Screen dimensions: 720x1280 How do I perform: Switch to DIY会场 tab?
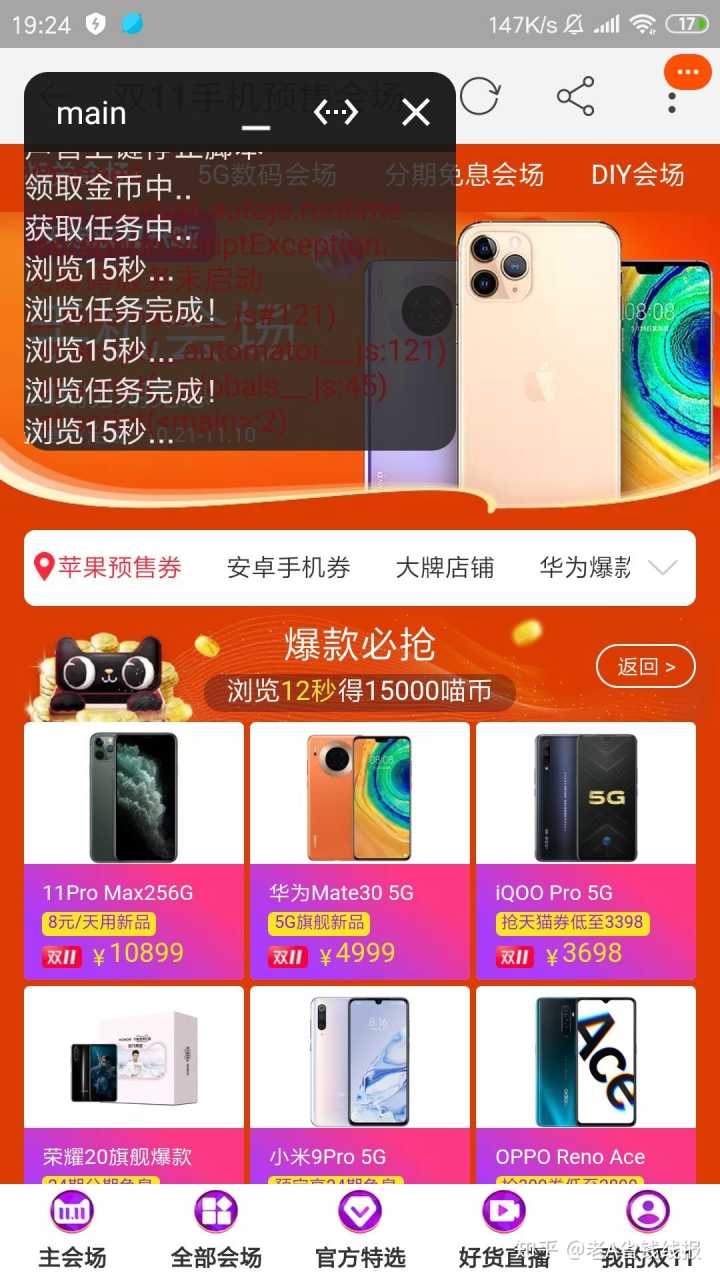(x=637, y=175)
